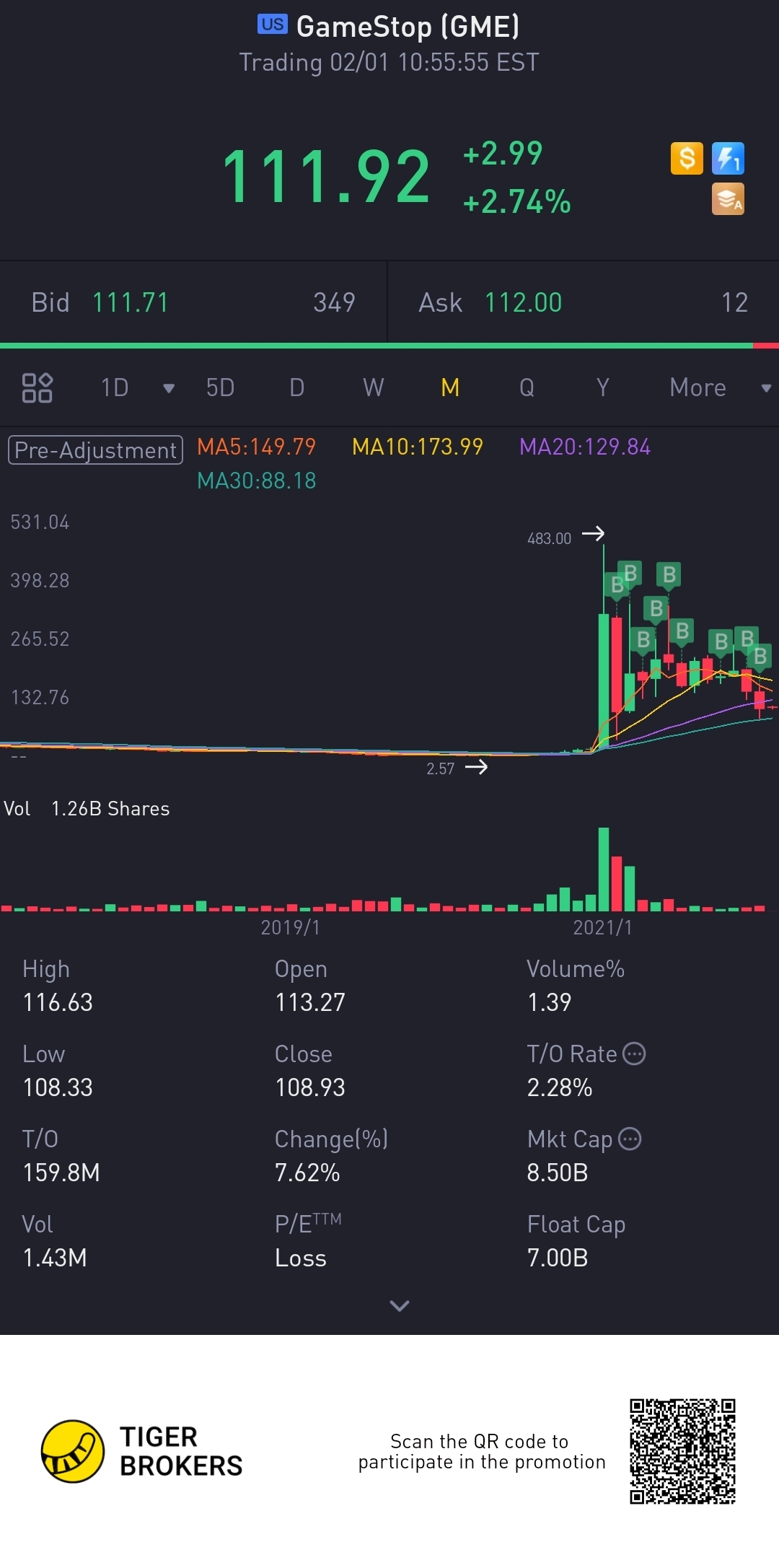The image size is (779, 1568).
Task: Expand more stock details with chevron
Action: (399, 1305)
